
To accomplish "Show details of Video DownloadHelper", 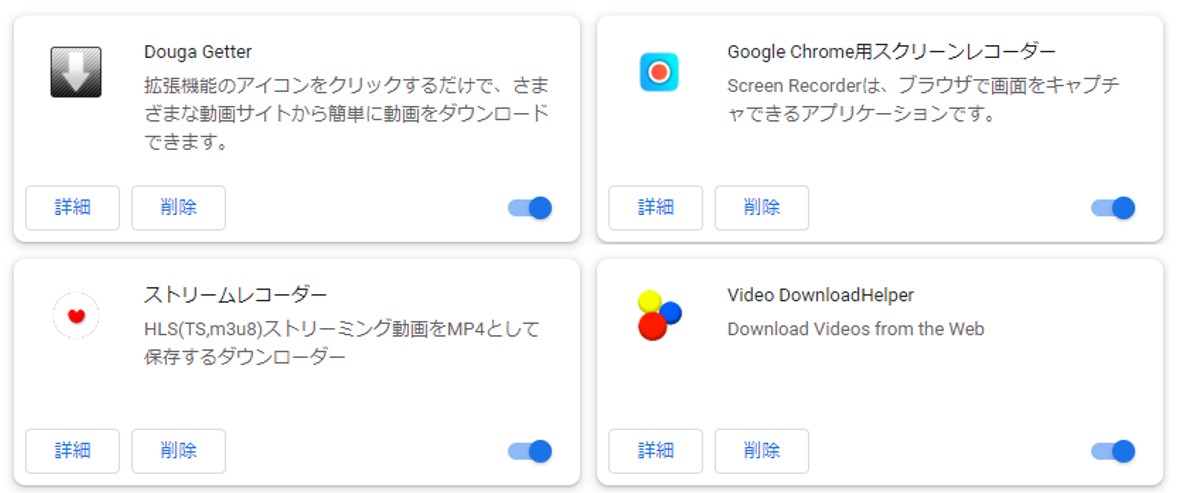I will (x=655, y=451).
